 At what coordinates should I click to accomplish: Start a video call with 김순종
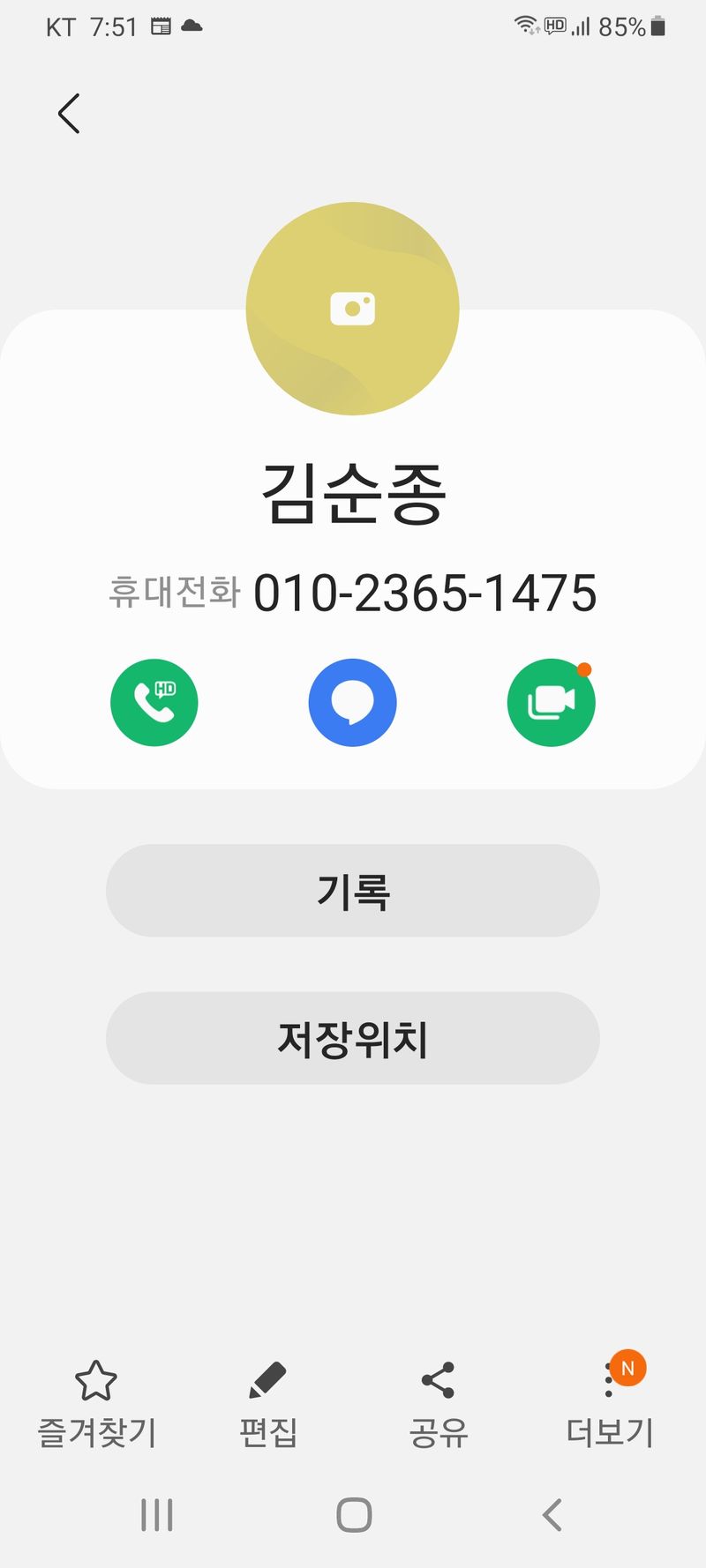pyautogui.click(x=551, y=702)
